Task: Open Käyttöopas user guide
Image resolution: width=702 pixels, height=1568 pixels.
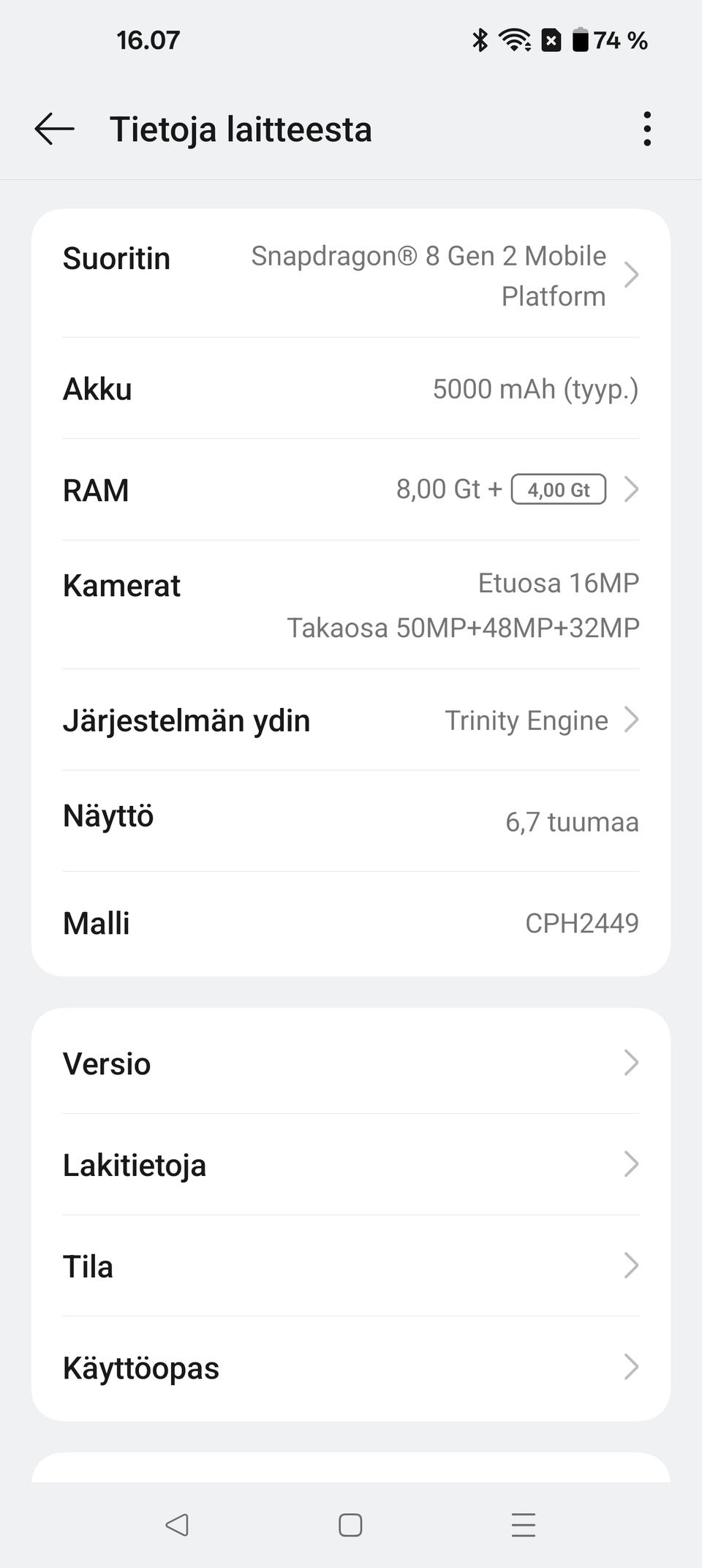Action: pyautogui.click(x=351, y=1367)
